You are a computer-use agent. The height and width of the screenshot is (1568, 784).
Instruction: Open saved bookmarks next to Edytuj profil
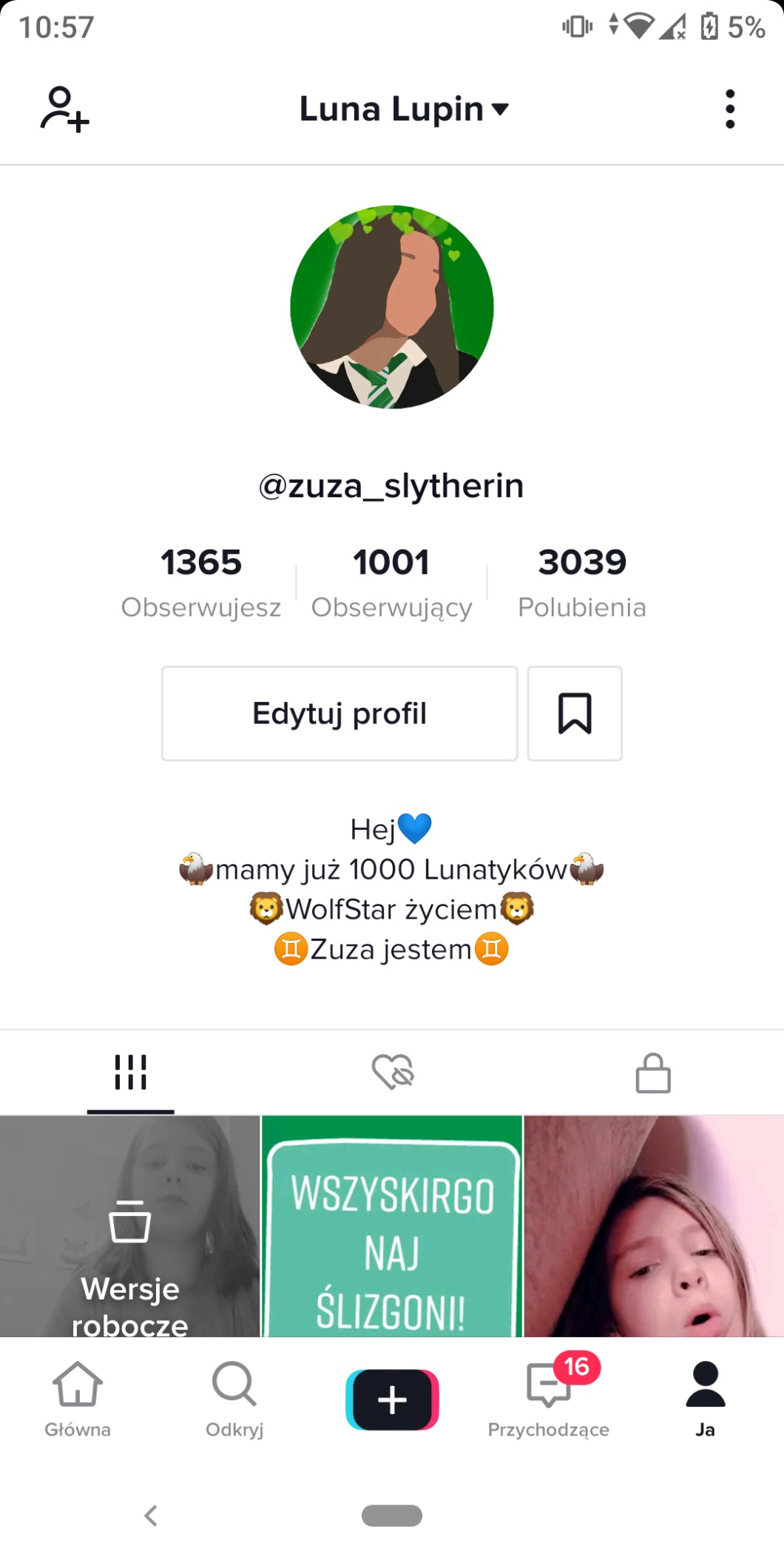pos(575,714)
